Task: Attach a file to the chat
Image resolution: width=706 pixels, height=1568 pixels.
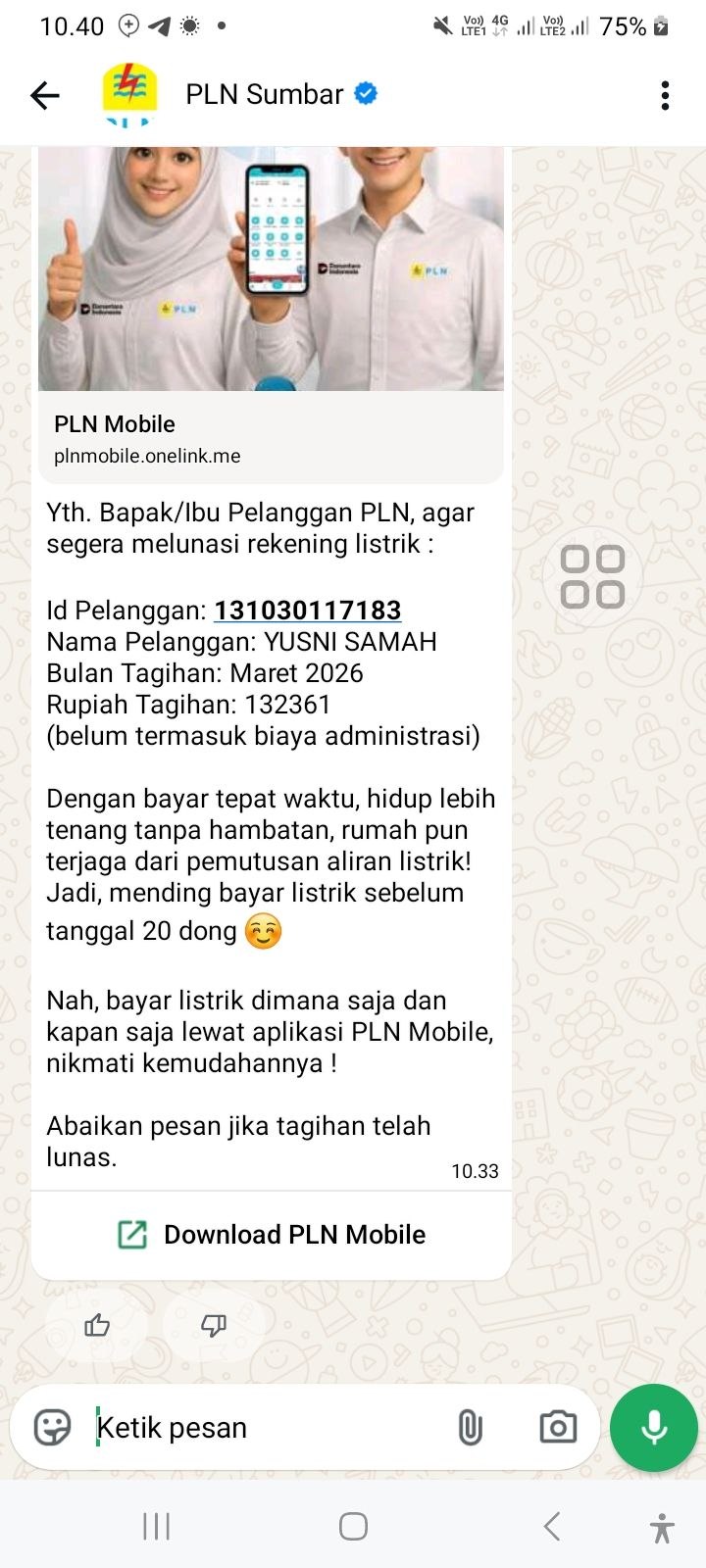Action: click(x=471, y=1428)
